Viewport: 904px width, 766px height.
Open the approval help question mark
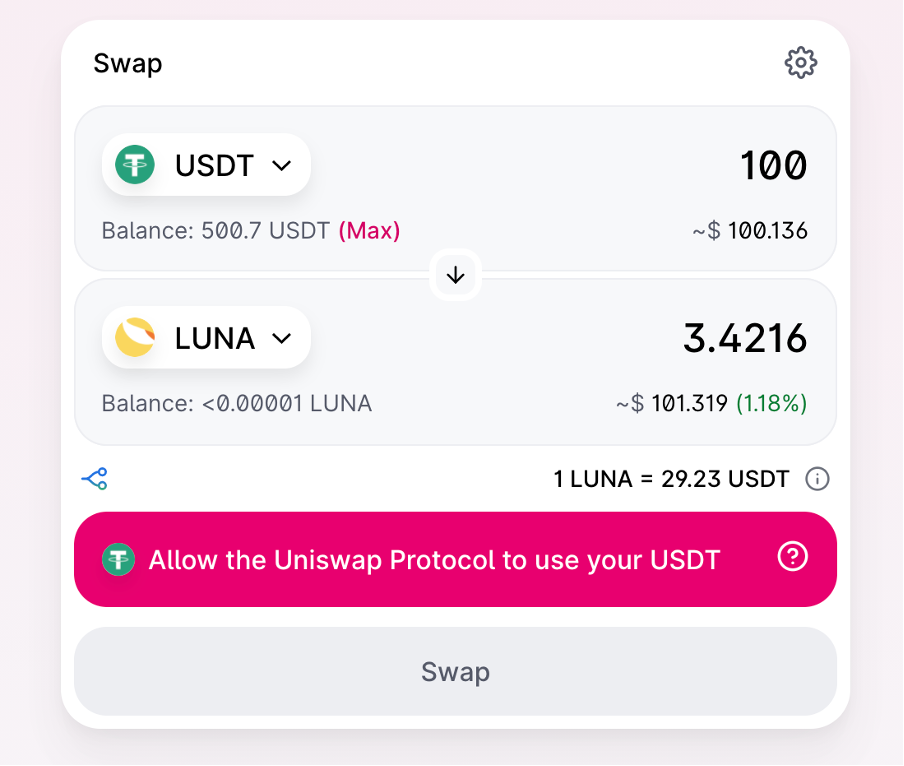point(793,557)
